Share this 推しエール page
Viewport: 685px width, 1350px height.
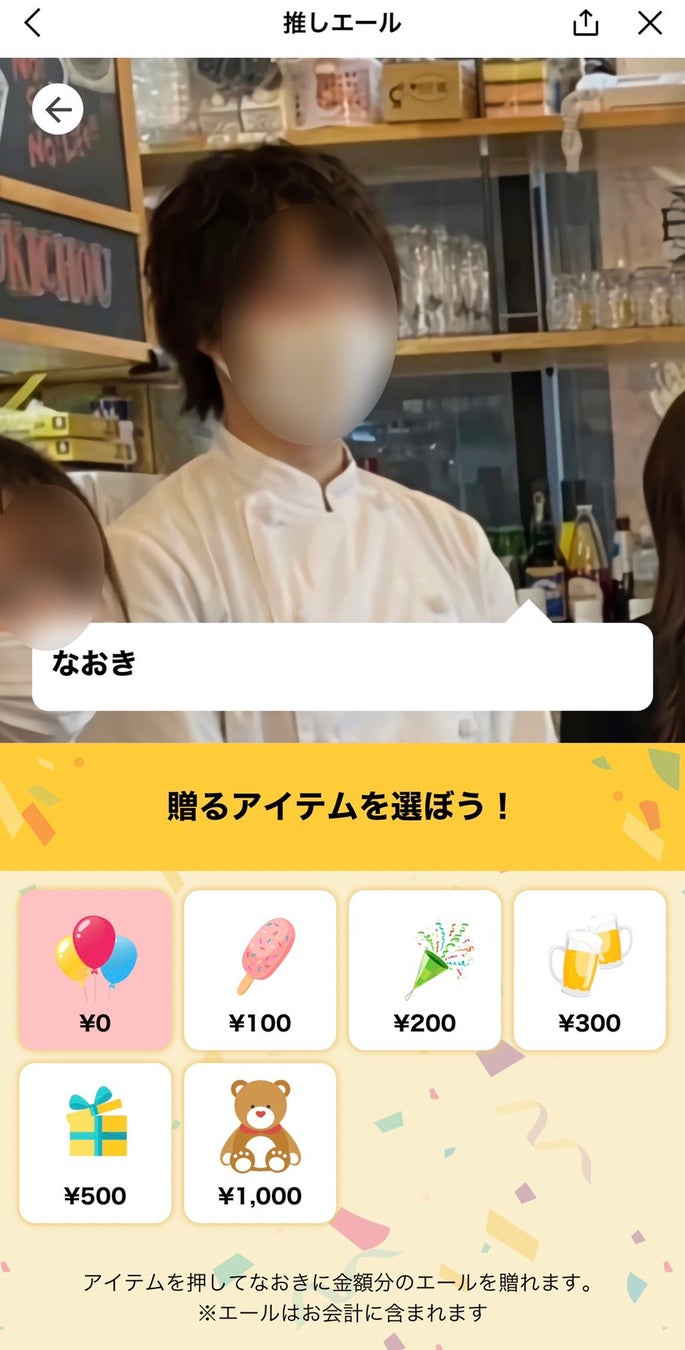(x=586, y=23)
